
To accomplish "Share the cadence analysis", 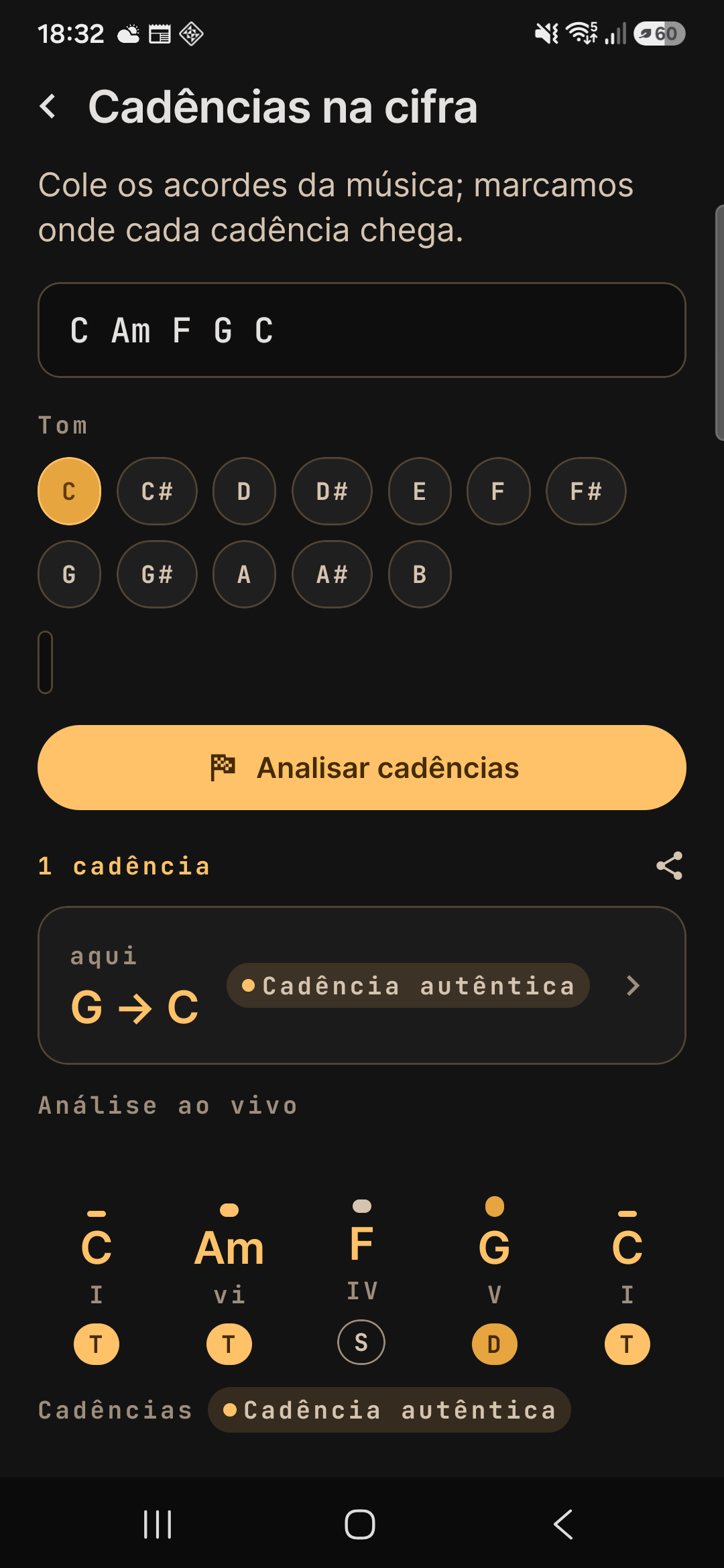I will click(x=669, y=866).
